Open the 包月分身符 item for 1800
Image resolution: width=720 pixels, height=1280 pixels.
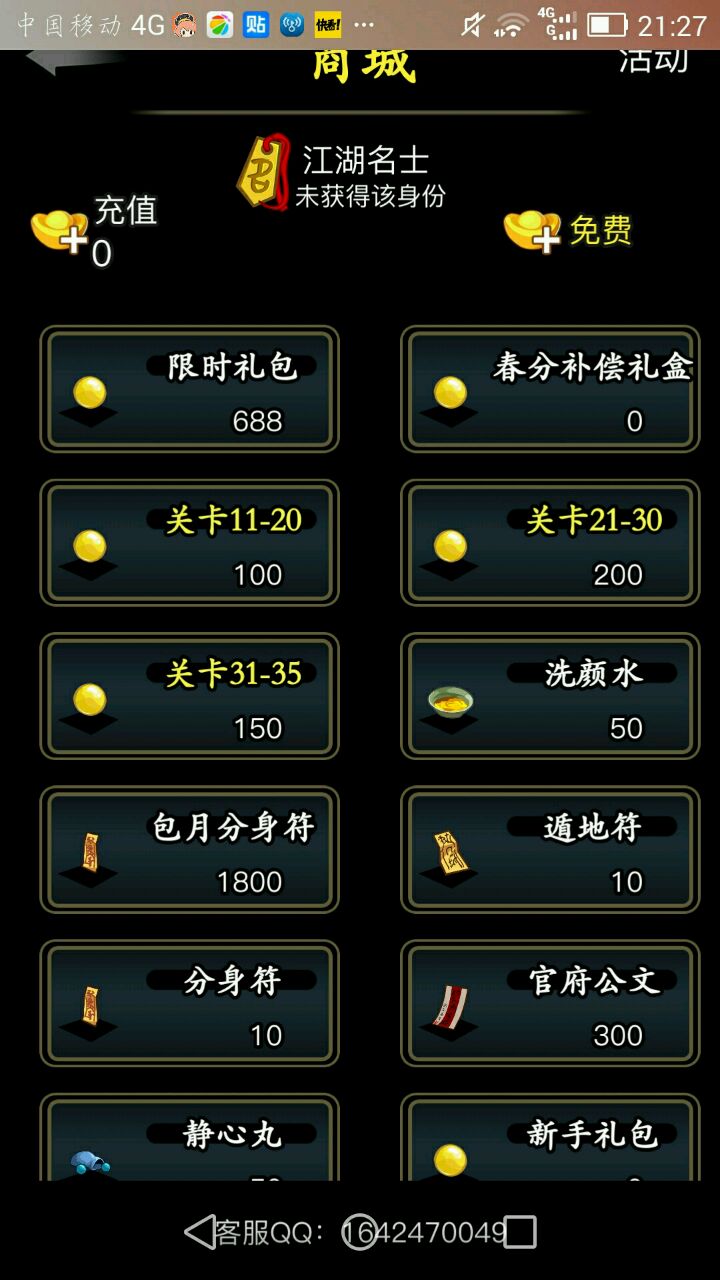(190, 850)
